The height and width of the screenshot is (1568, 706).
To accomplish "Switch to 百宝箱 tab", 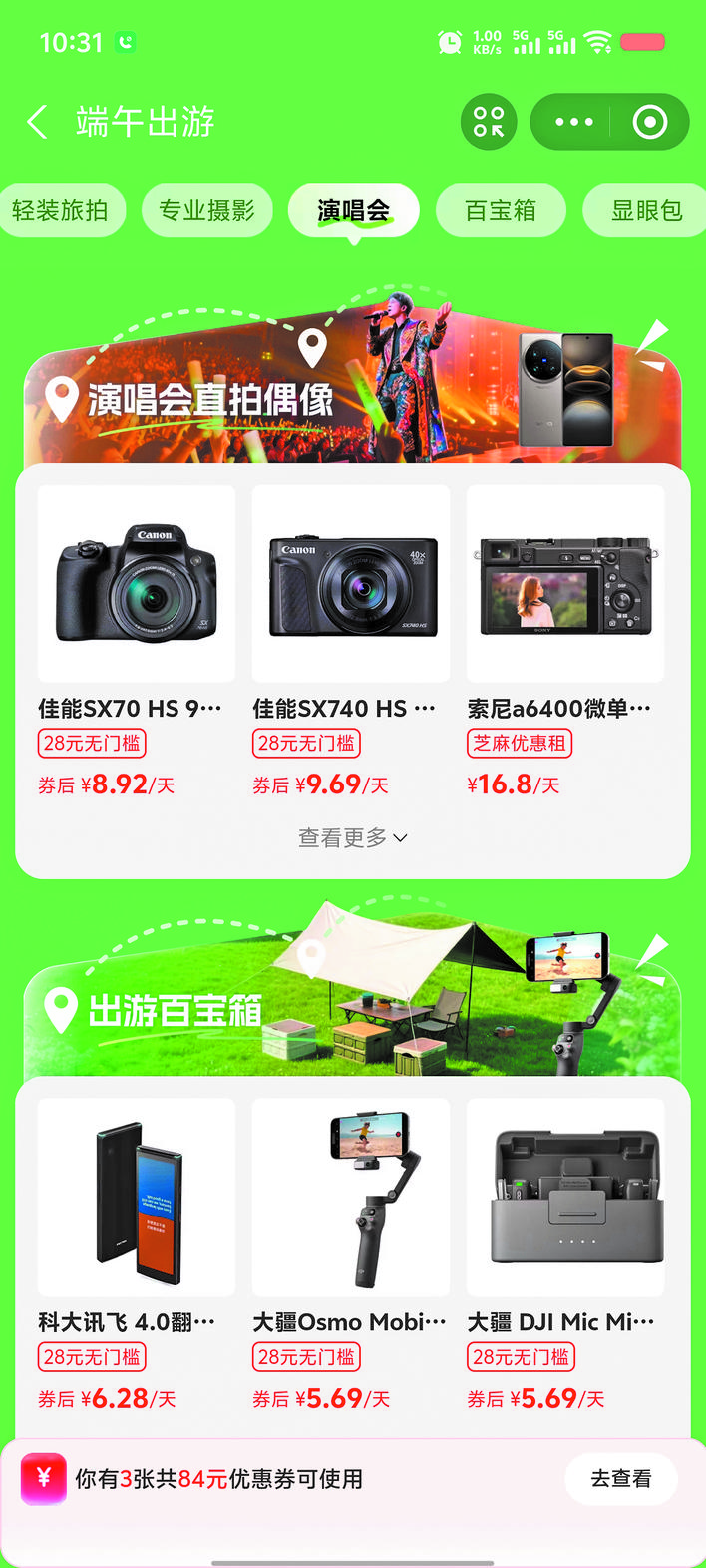I will (501, 210).
